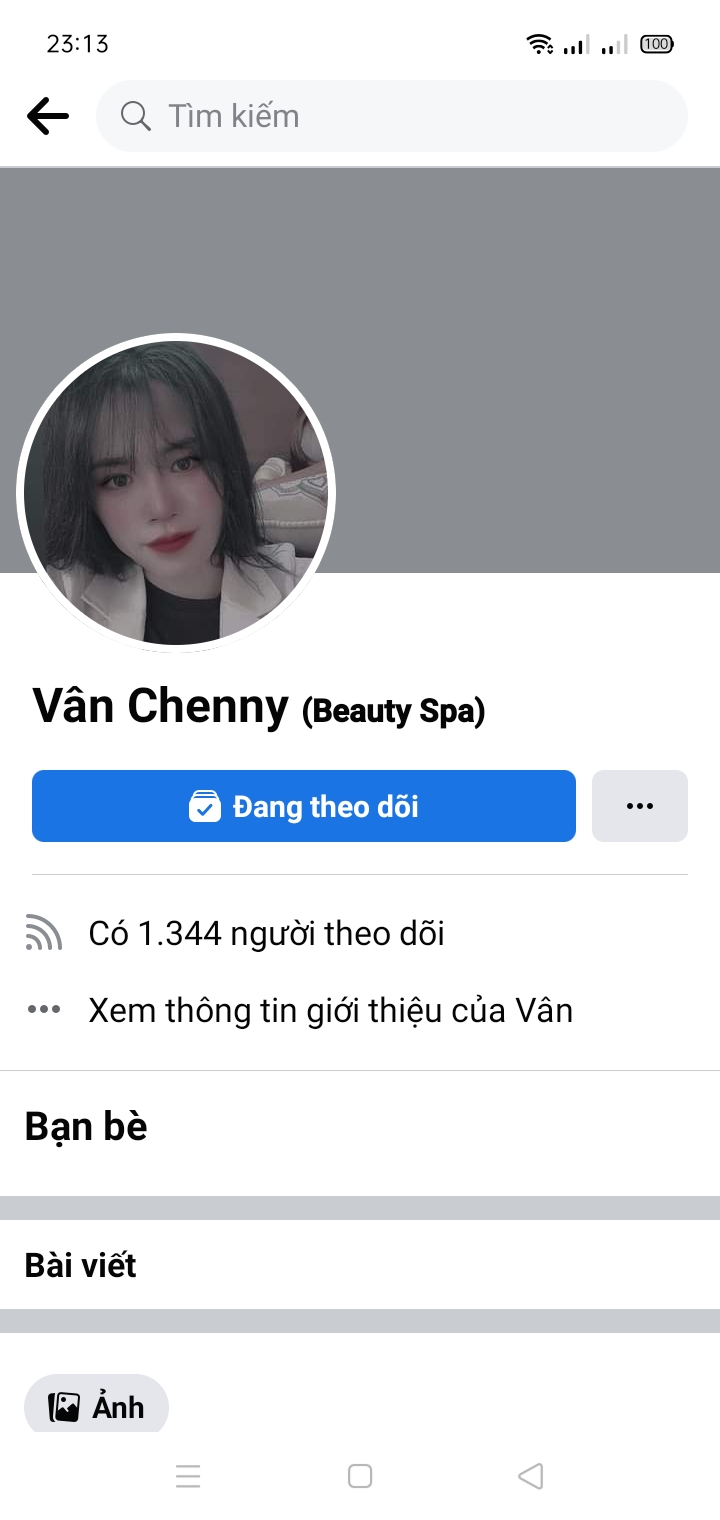Open the three-dot more options button
720x1520 pixels.
click(x=639, y=806)
